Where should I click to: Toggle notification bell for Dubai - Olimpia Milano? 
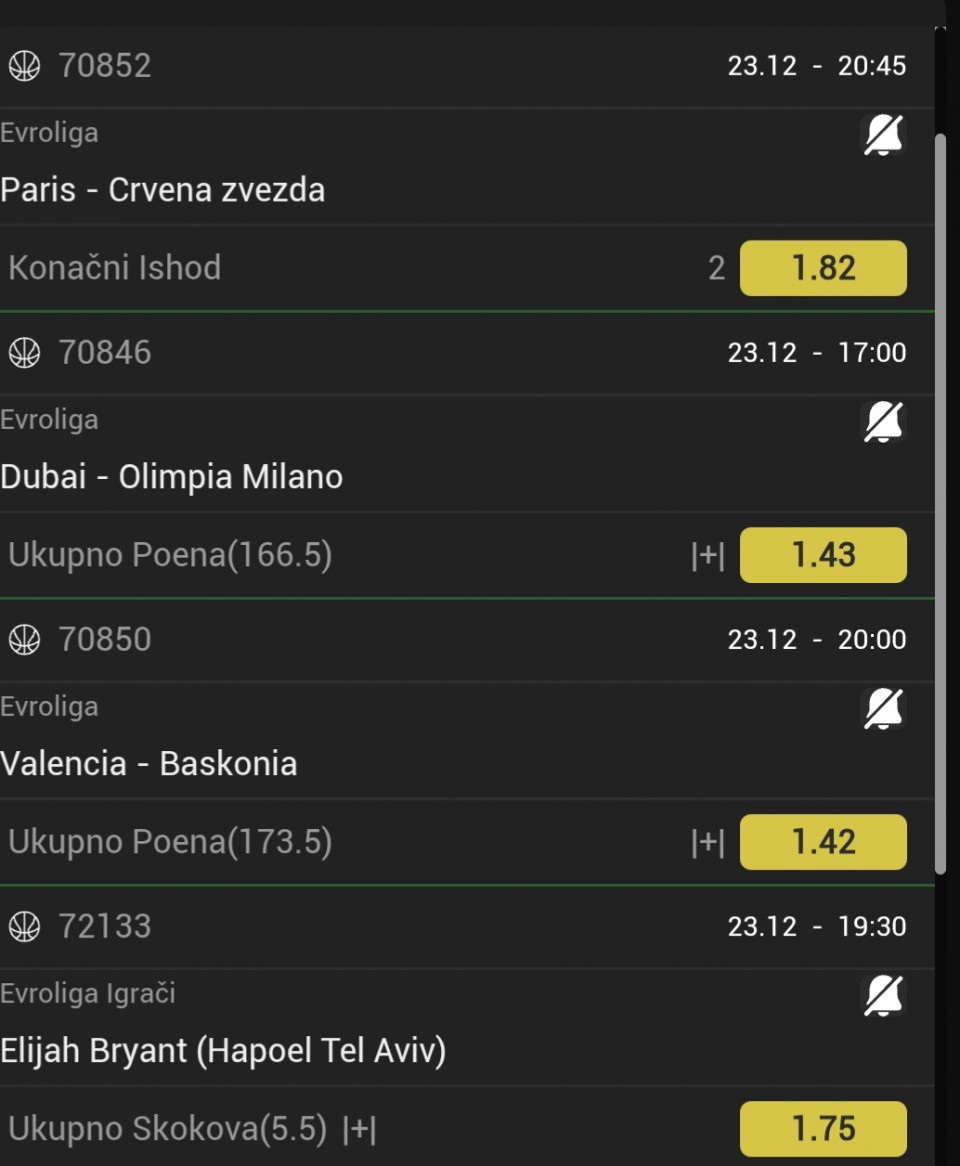(x=883, y=422)
